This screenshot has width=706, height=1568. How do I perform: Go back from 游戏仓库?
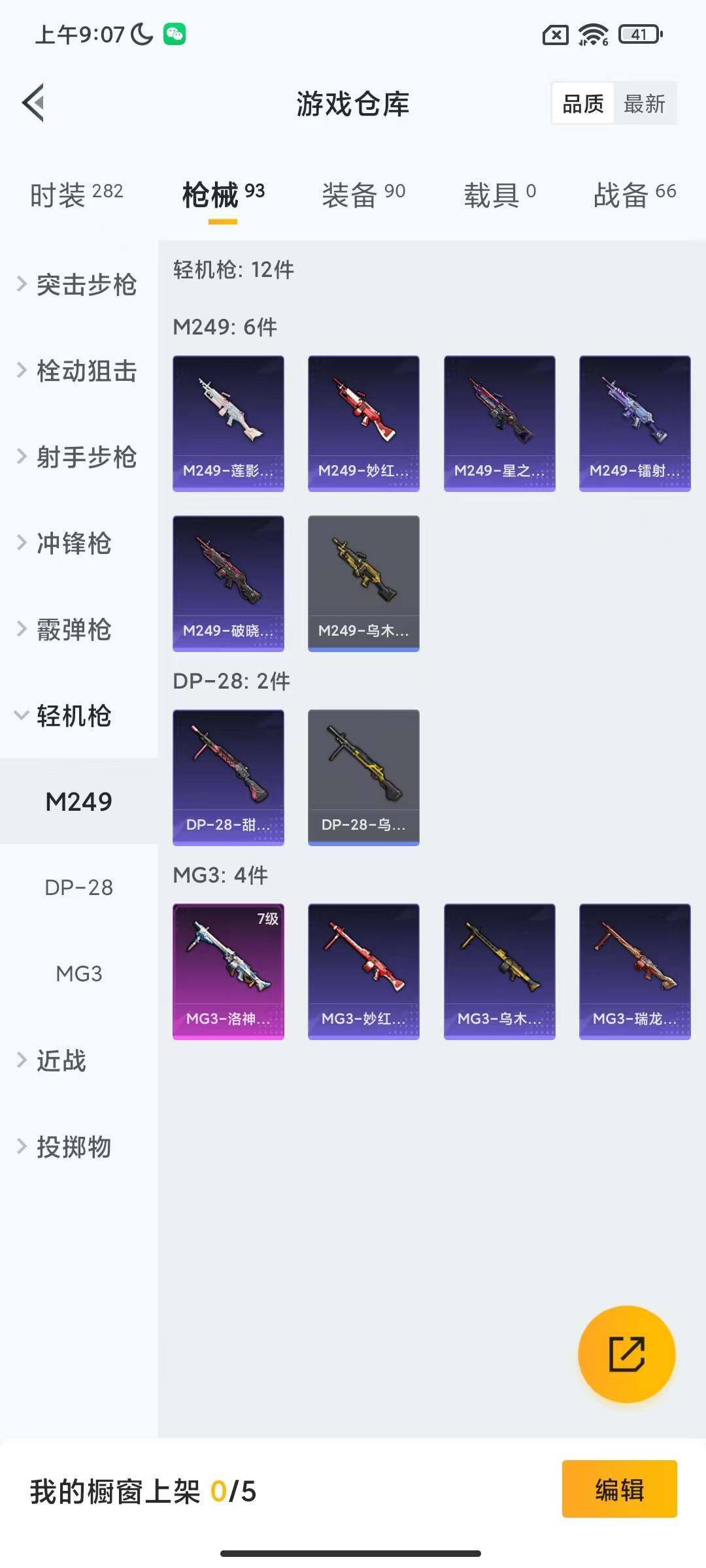tap(34, 103)
